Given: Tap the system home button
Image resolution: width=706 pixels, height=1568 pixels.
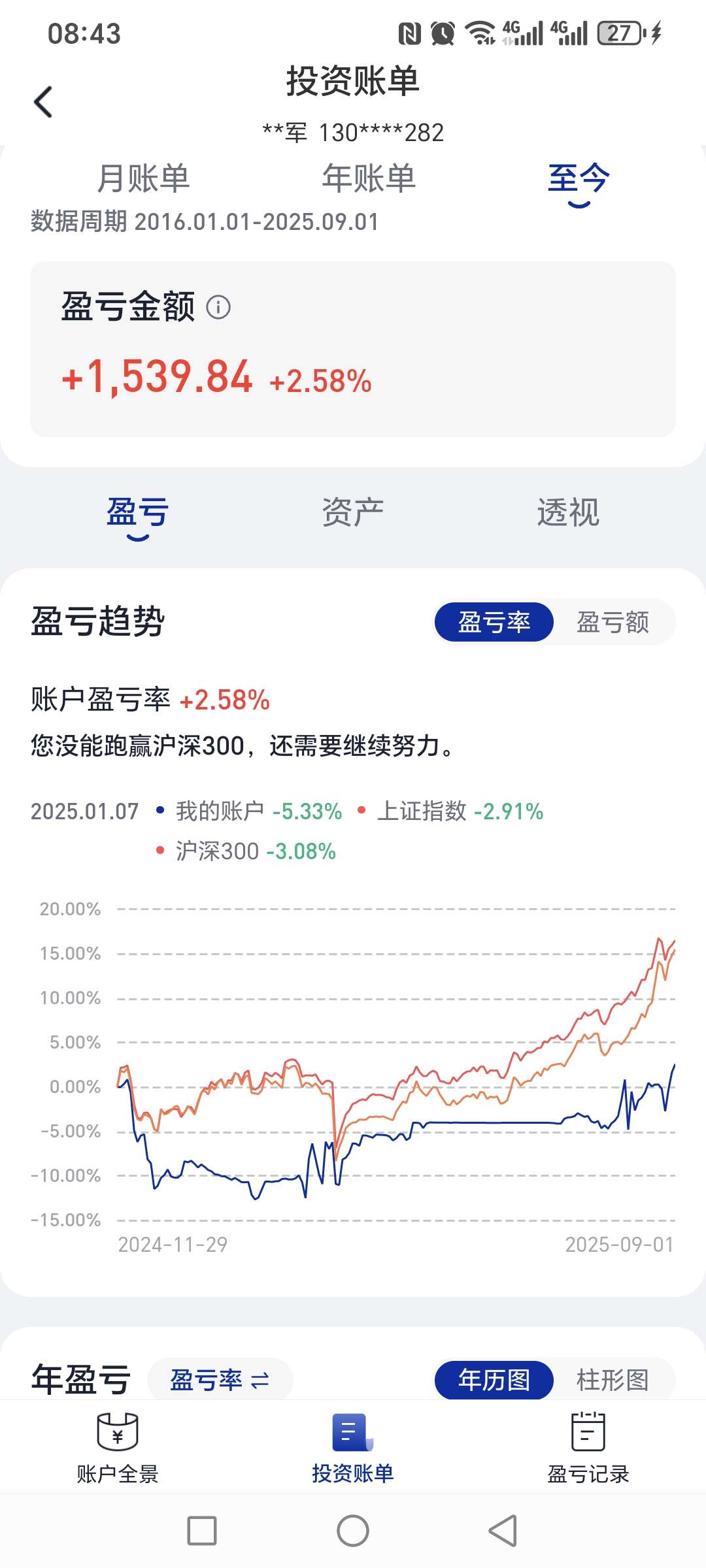Looking at the screenshot, I should coord(353,1531).
